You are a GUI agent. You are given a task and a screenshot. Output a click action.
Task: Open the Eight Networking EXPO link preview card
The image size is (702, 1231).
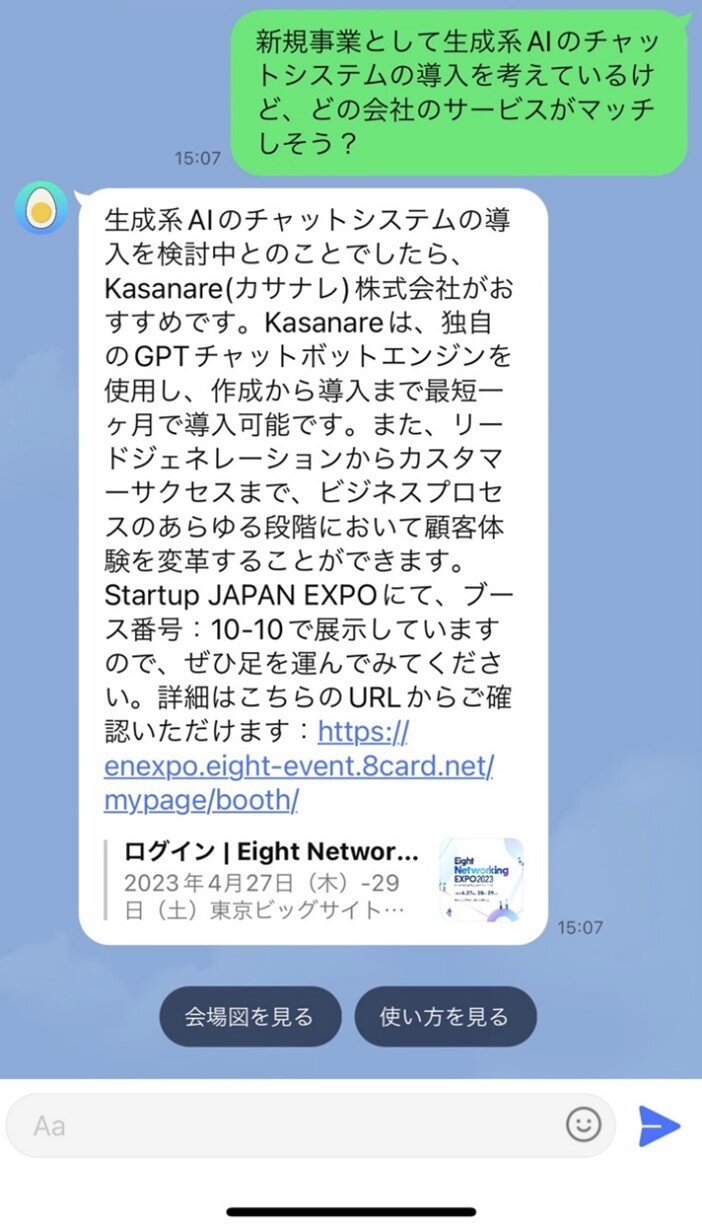pyautogui.click(x=313, y=880)
